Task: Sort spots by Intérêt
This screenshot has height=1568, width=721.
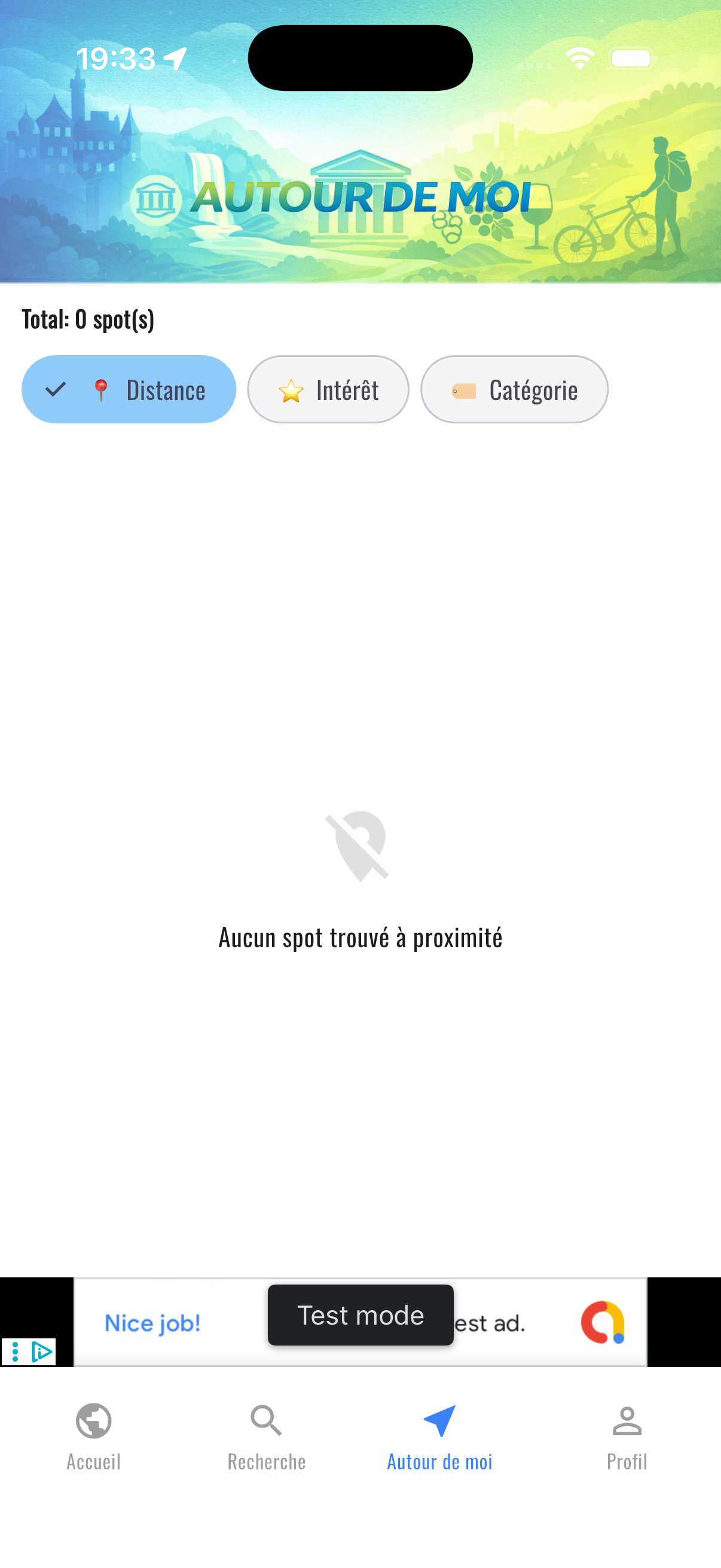Action: click(x=328, y=389)
